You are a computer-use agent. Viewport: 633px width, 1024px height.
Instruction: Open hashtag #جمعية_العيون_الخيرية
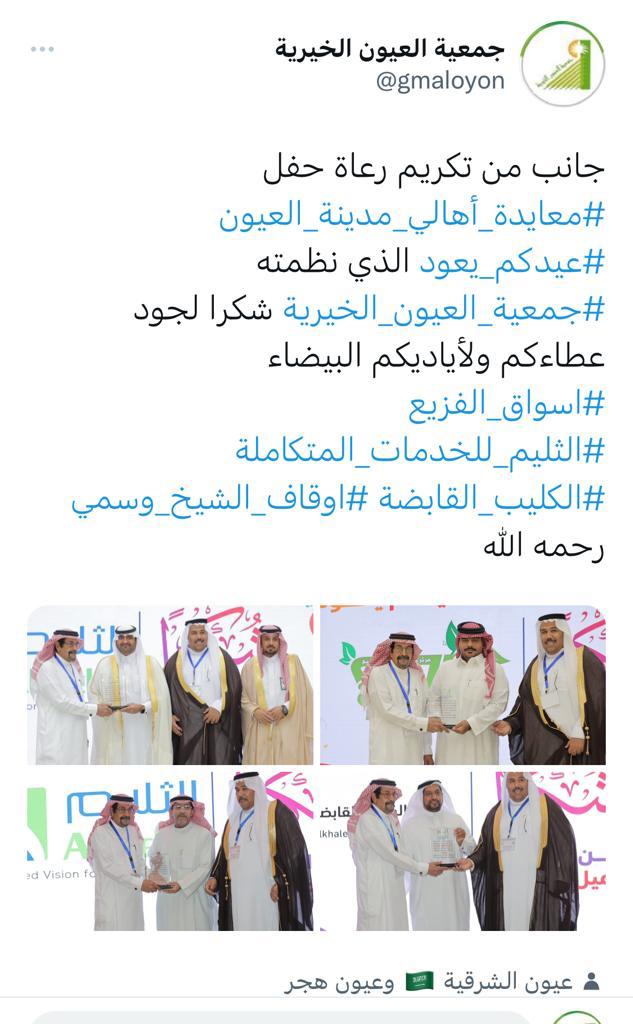(444, 310)
